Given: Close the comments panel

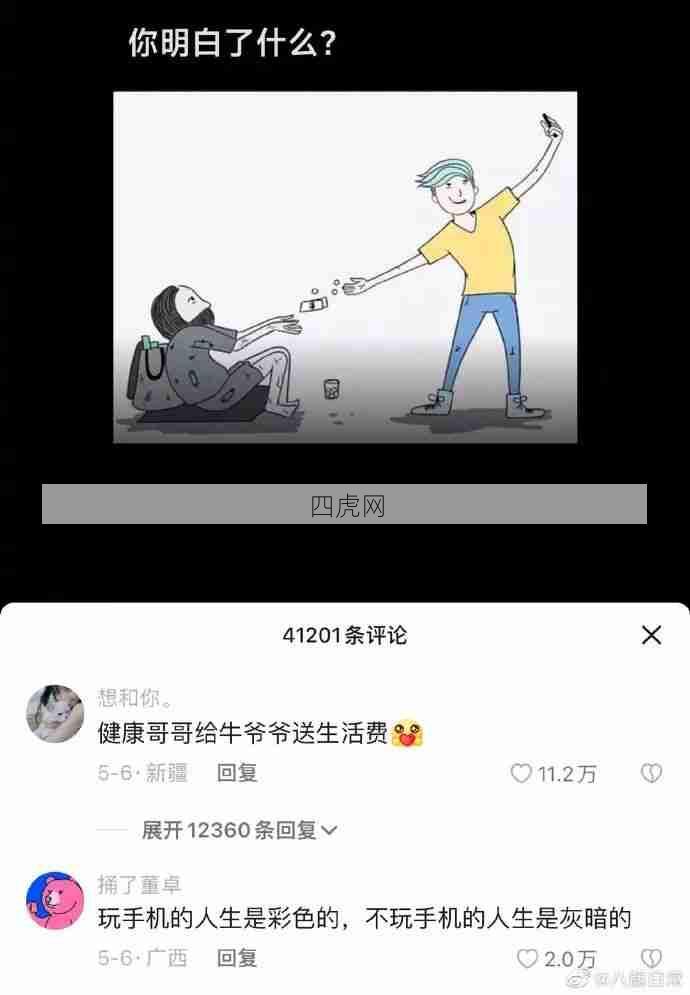Looking at the screenshot, I should [651, 635].
